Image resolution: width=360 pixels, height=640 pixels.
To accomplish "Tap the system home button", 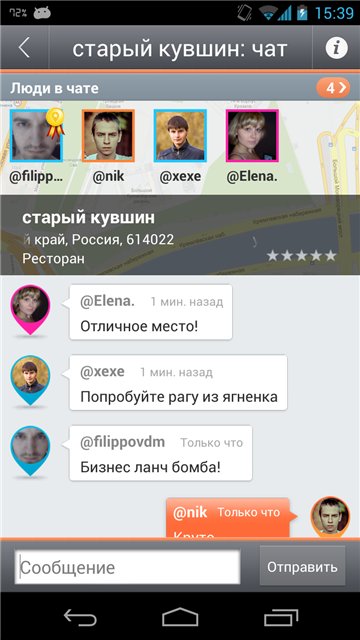I will point(180,616).
